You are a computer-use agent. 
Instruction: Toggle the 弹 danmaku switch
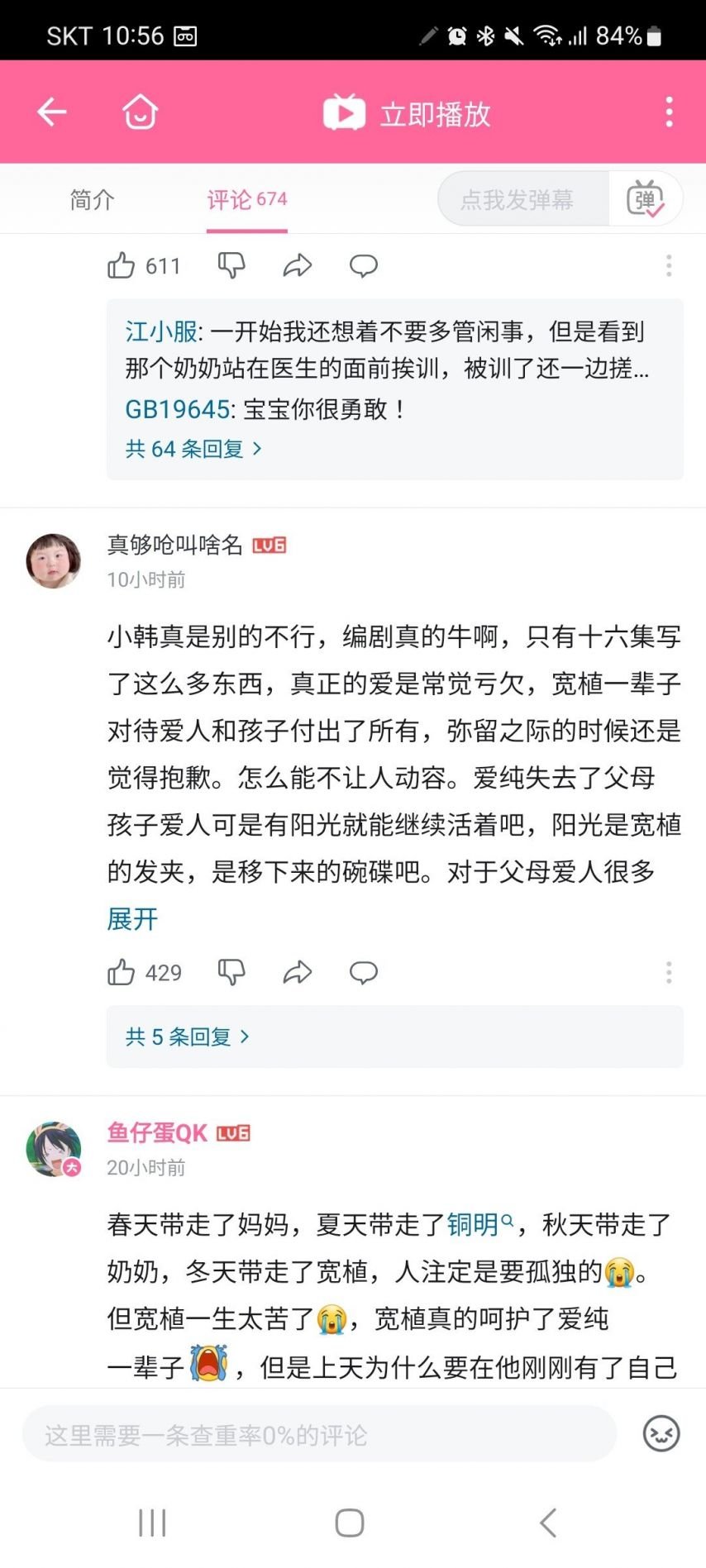click(646, 199)
